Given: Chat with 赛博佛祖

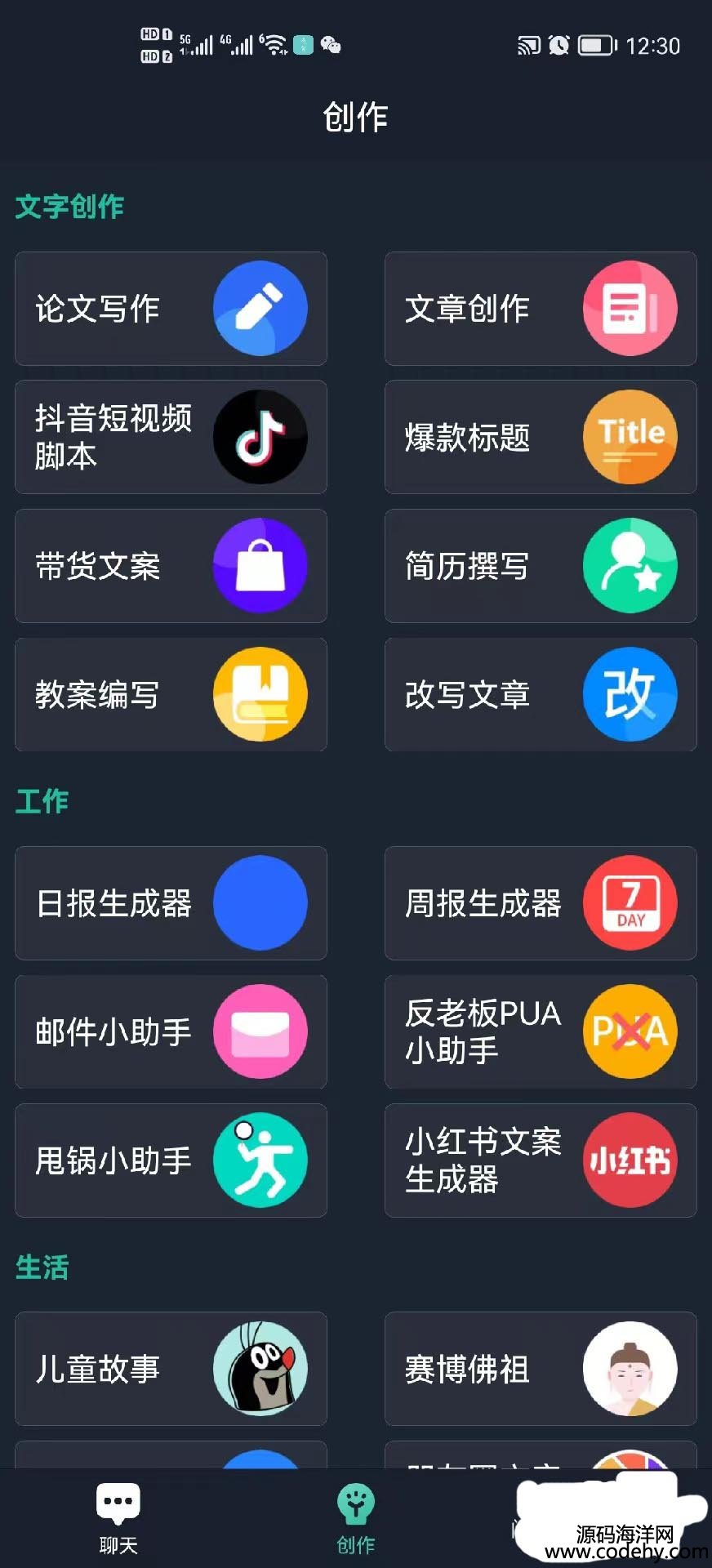Looking at the screenshot, I should coord(540,1369).
